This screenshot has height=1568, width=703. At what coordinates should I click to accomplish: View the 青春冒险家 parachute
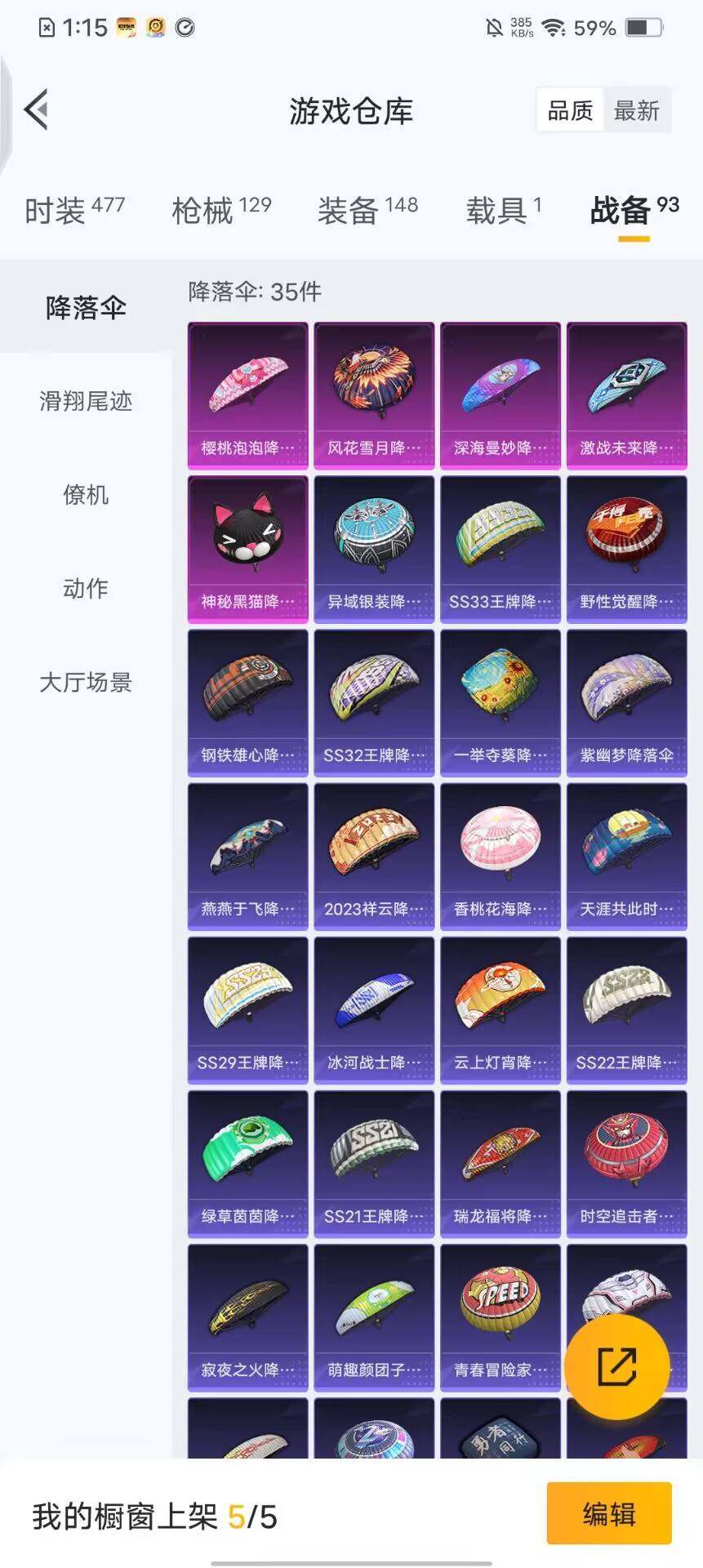500,1317
